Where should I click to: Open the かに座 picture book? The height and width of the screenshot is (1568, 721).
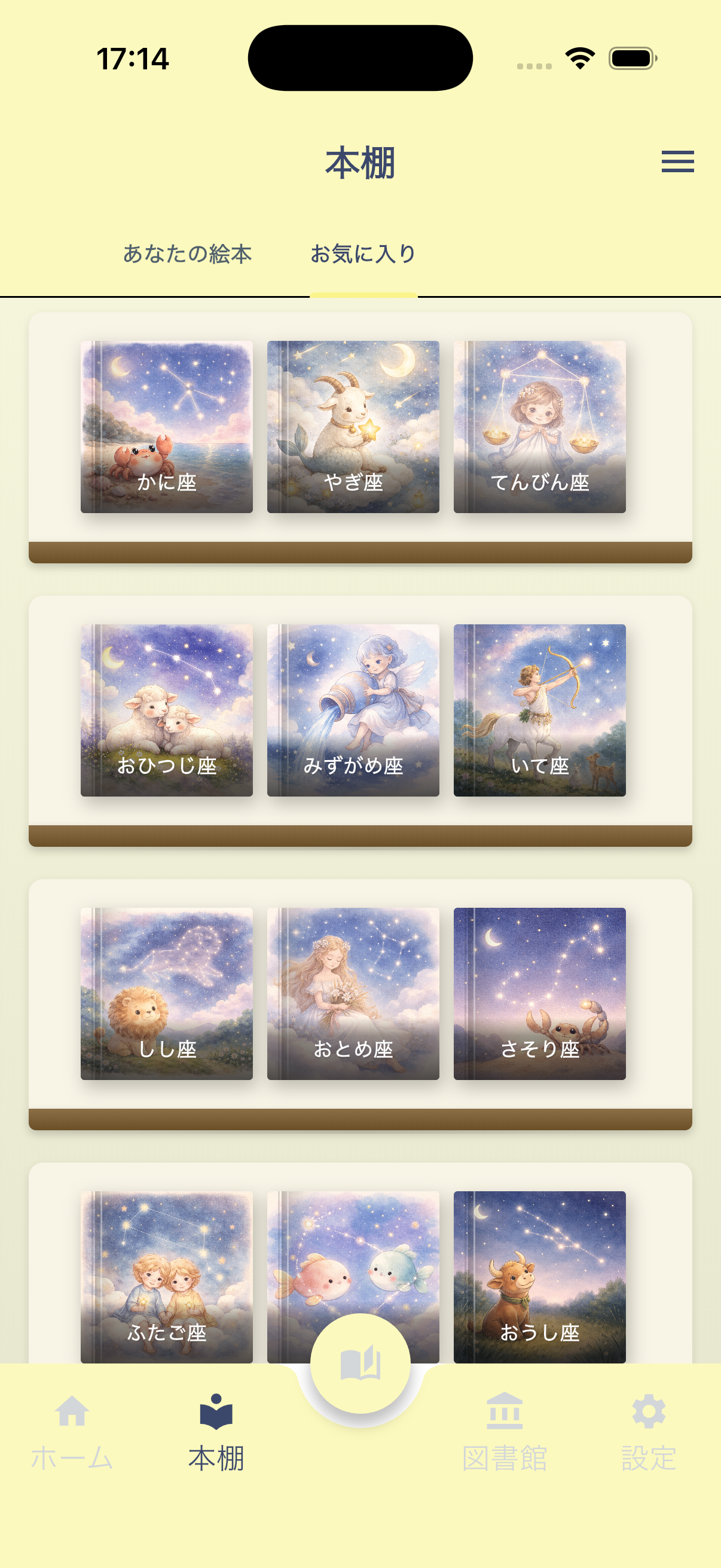(x=167, y=426)
